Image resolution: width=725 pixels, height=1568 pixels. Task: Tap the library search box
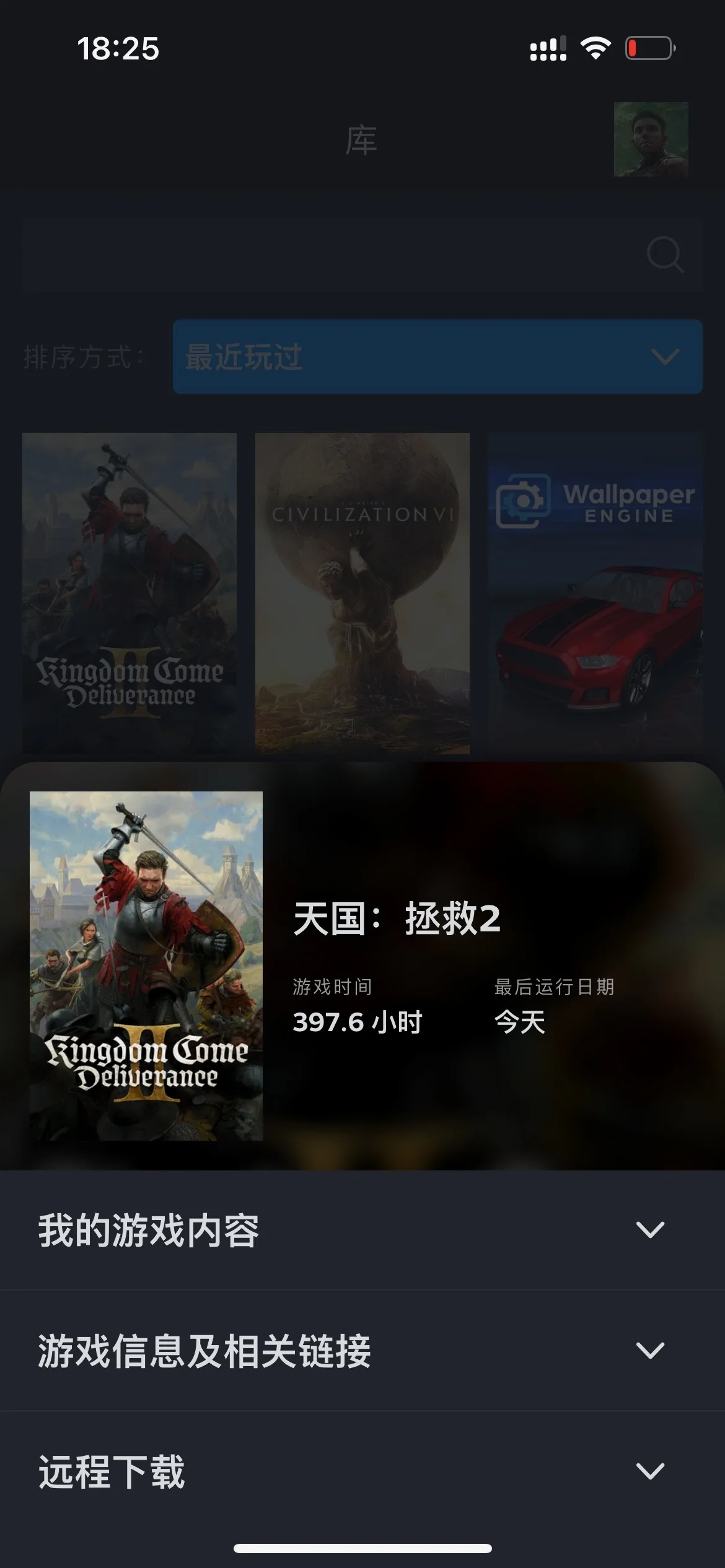362,255
